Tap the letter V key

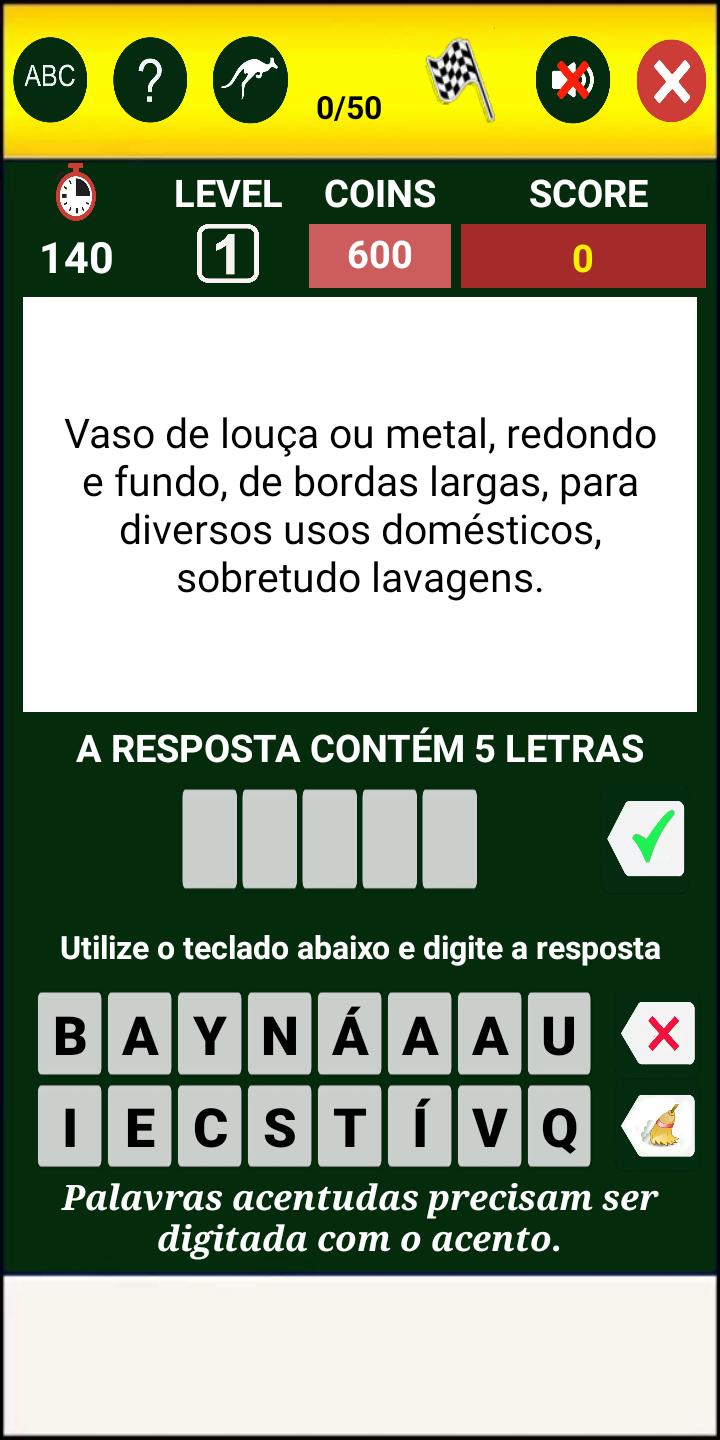(489, 1124)
